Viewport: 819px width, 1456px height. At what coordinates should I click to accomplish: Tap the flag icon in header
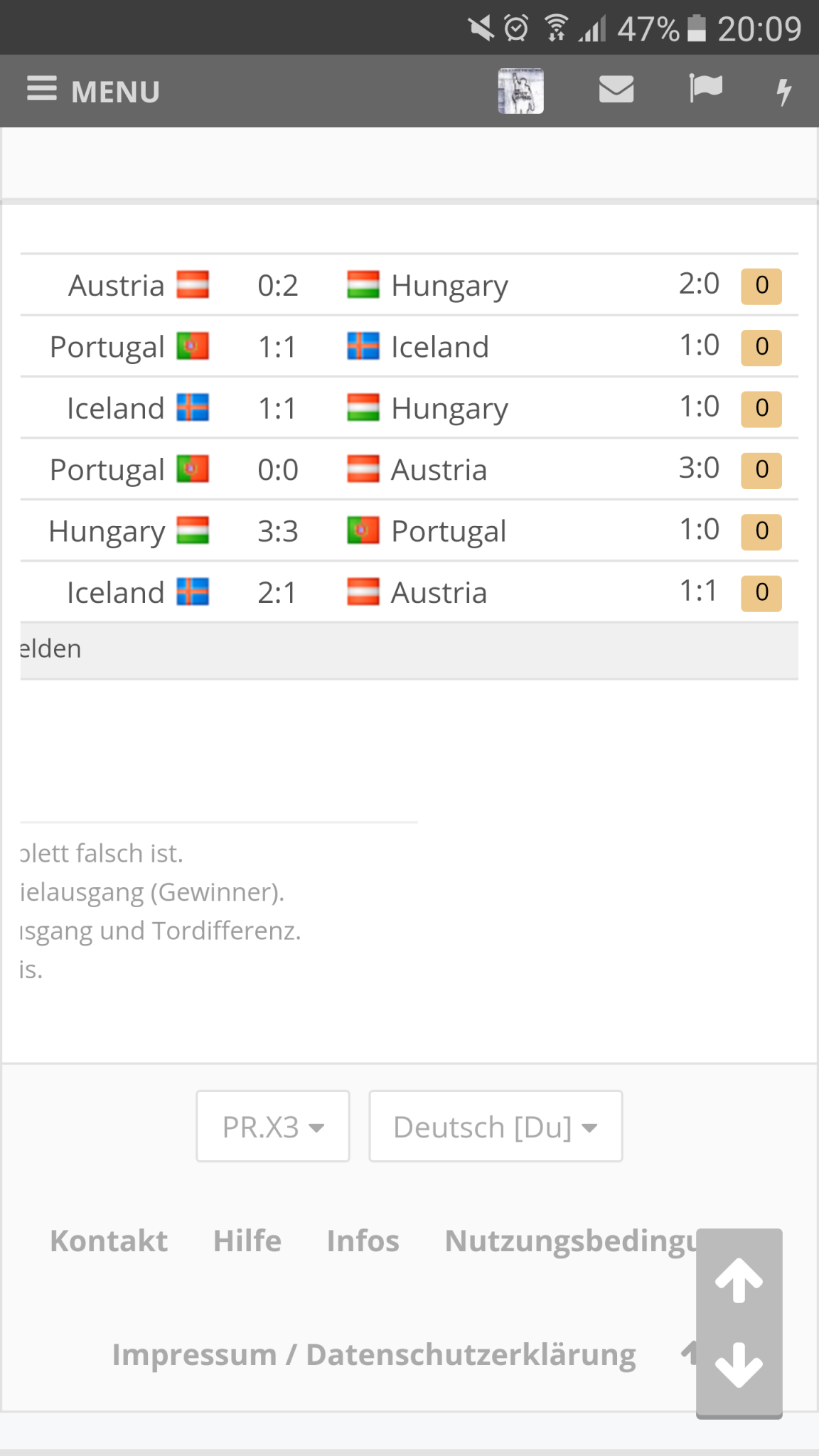(705, 90)
